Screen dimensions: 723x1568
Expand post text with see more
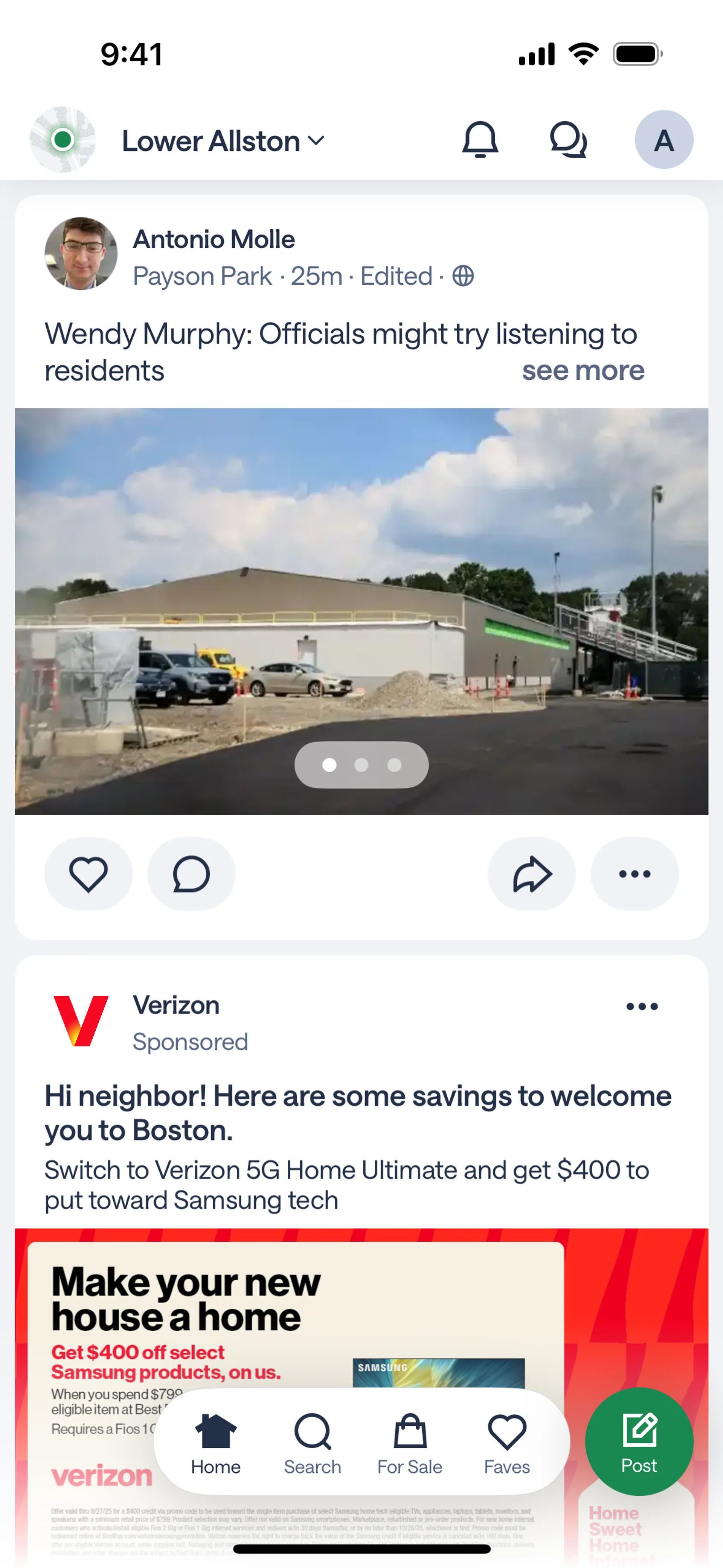point(583,371)
